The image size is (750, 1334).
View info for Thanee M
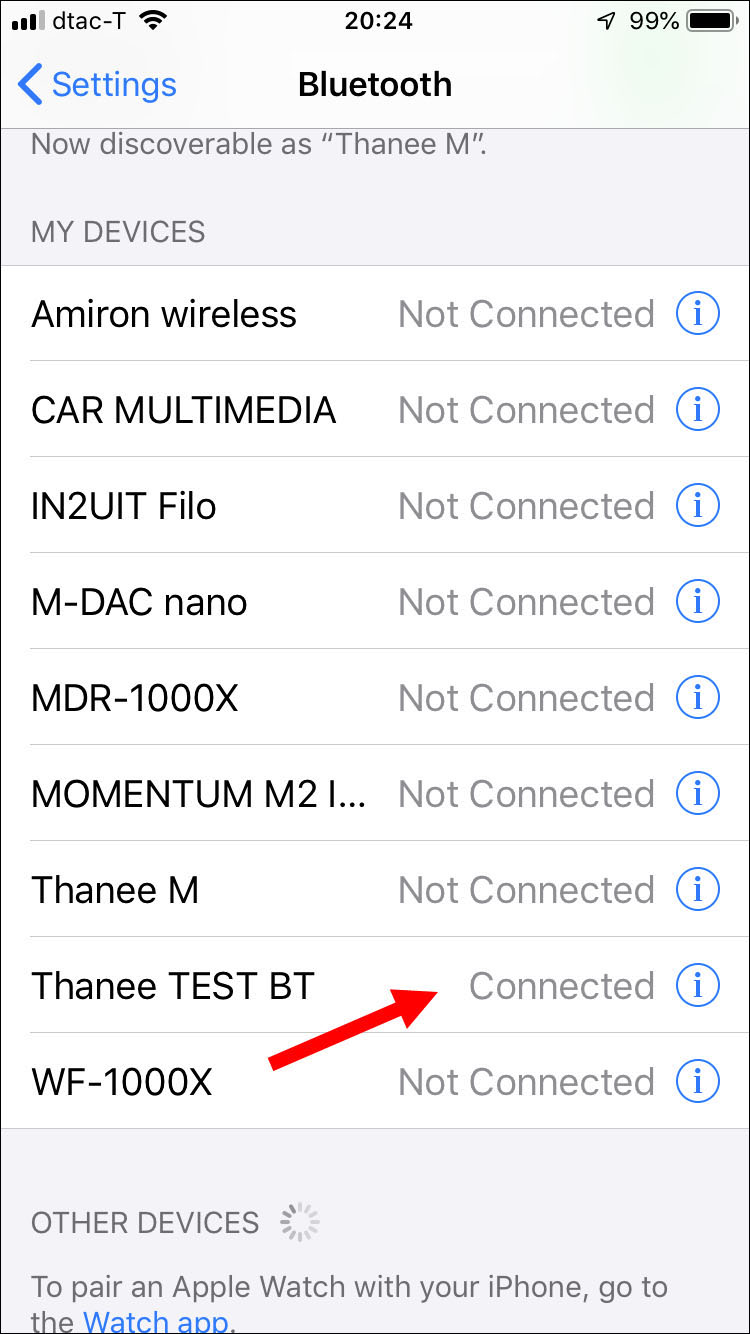[697, 890]
